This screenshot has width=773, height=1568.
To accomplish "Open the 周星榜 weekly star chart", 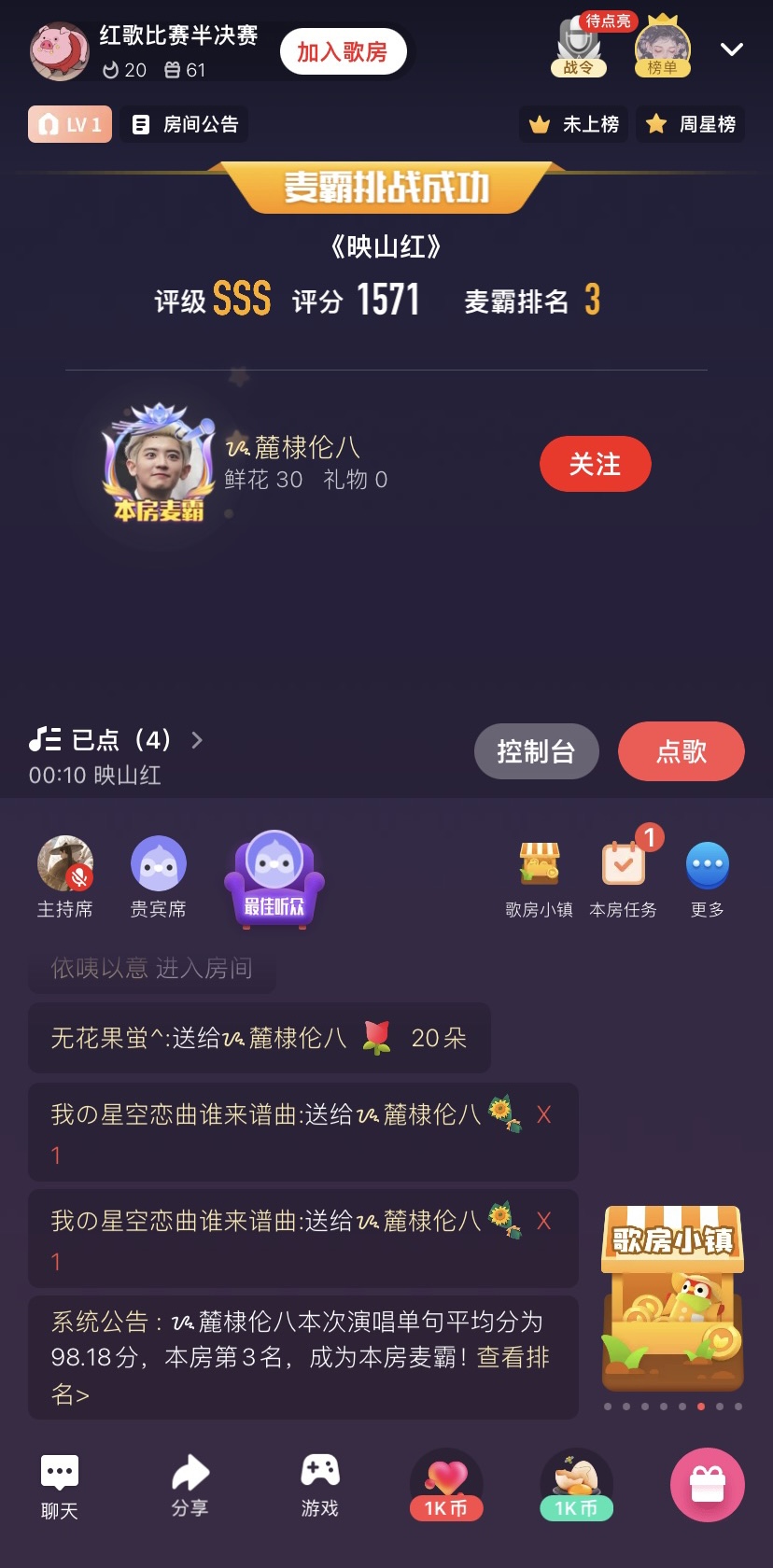I will (691, 124).
